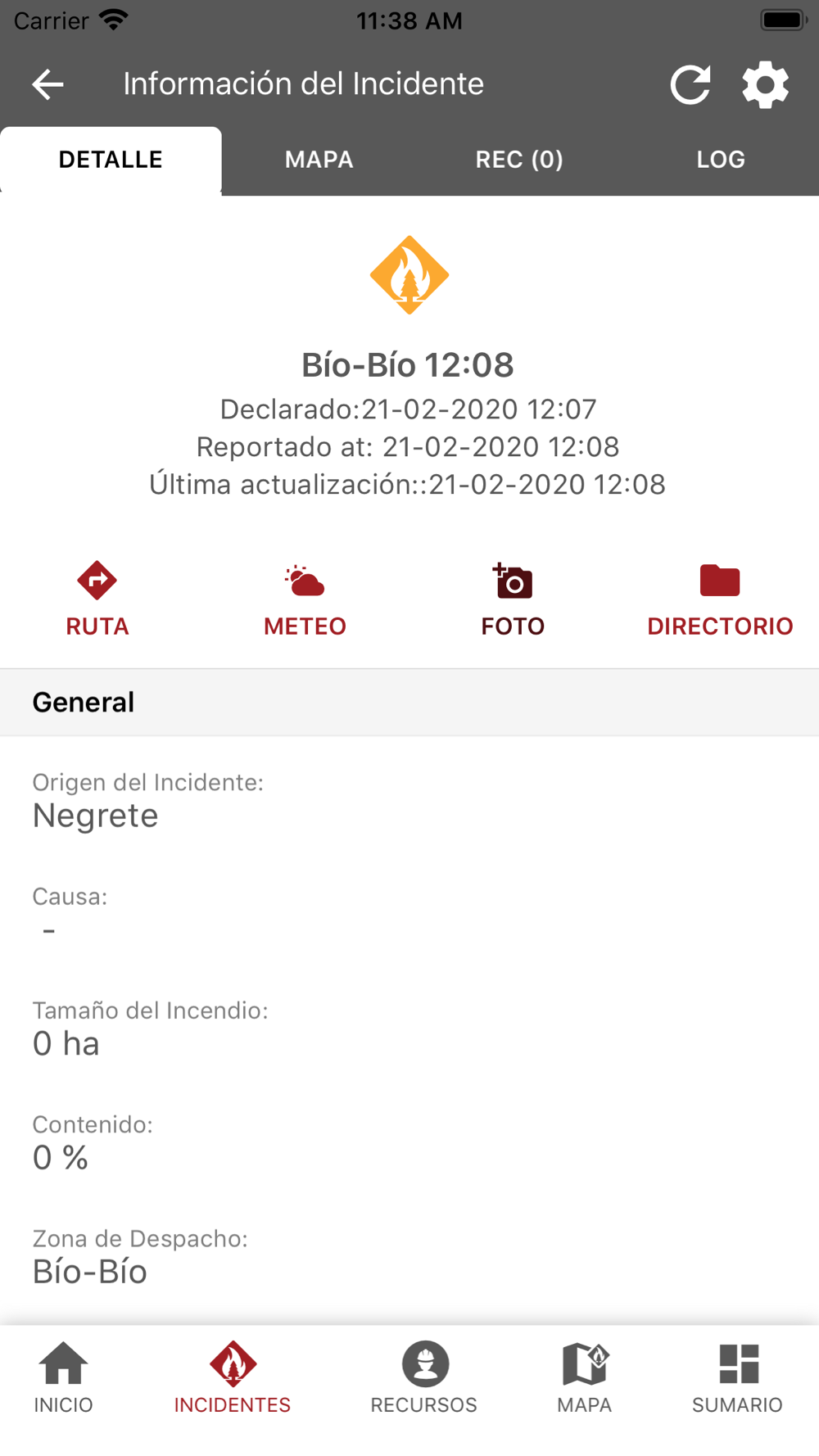
Task: View METEO weather info
Action: click(305, 599)
